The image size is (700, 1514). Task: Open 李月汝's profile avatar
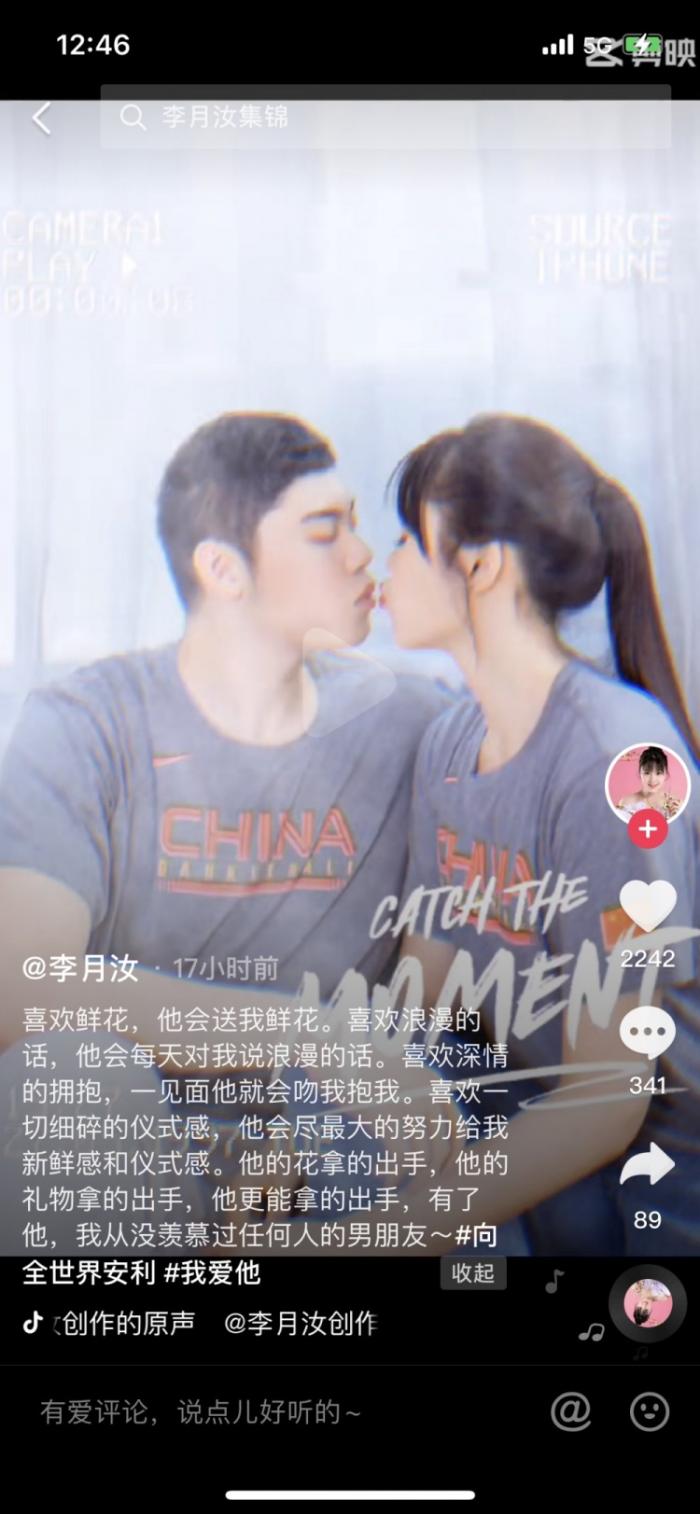pos(648,784)
